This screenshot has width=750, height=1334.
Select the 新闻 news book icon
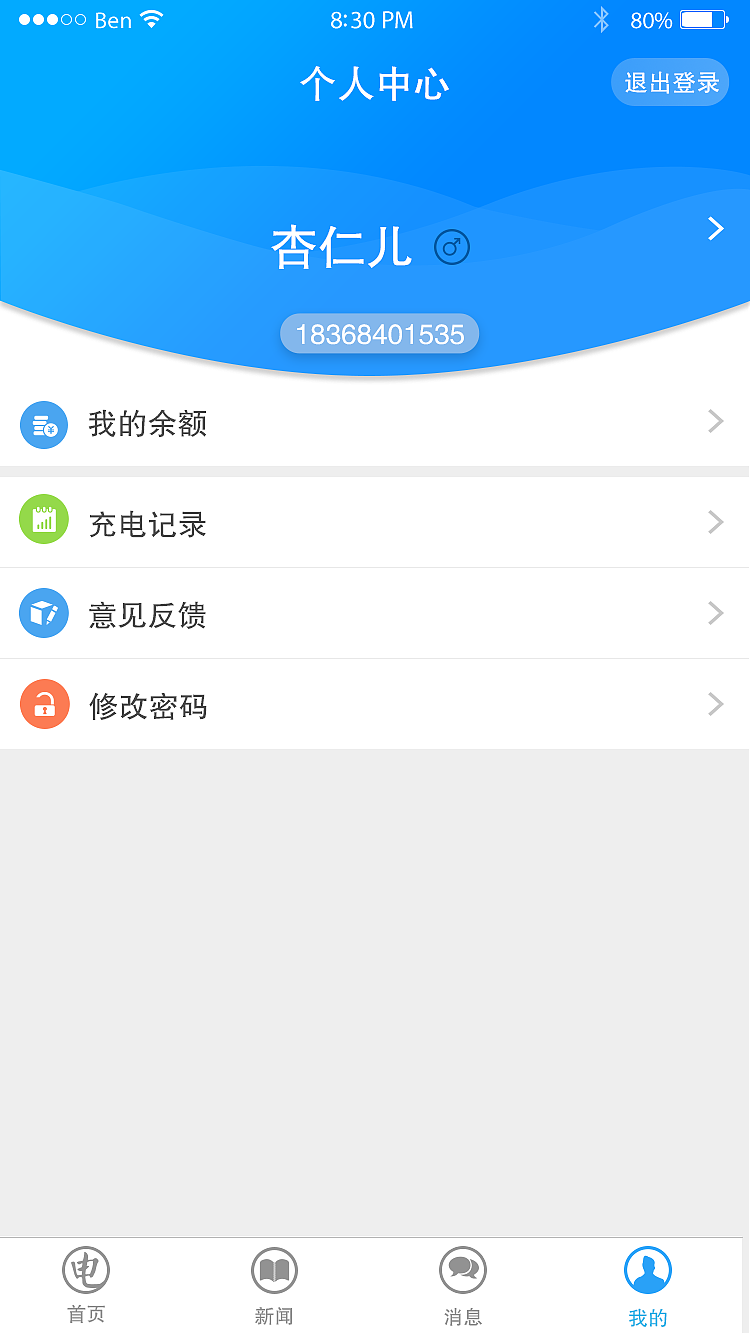tap(274, 1268)
